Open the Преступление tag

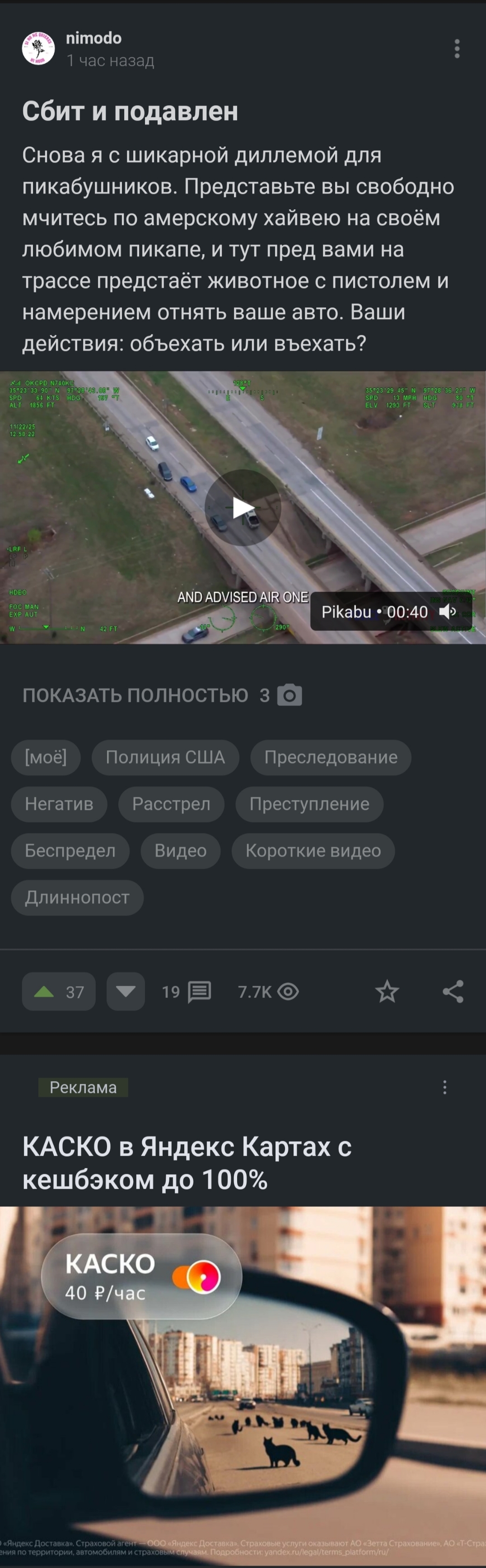[x=309, y=804]
